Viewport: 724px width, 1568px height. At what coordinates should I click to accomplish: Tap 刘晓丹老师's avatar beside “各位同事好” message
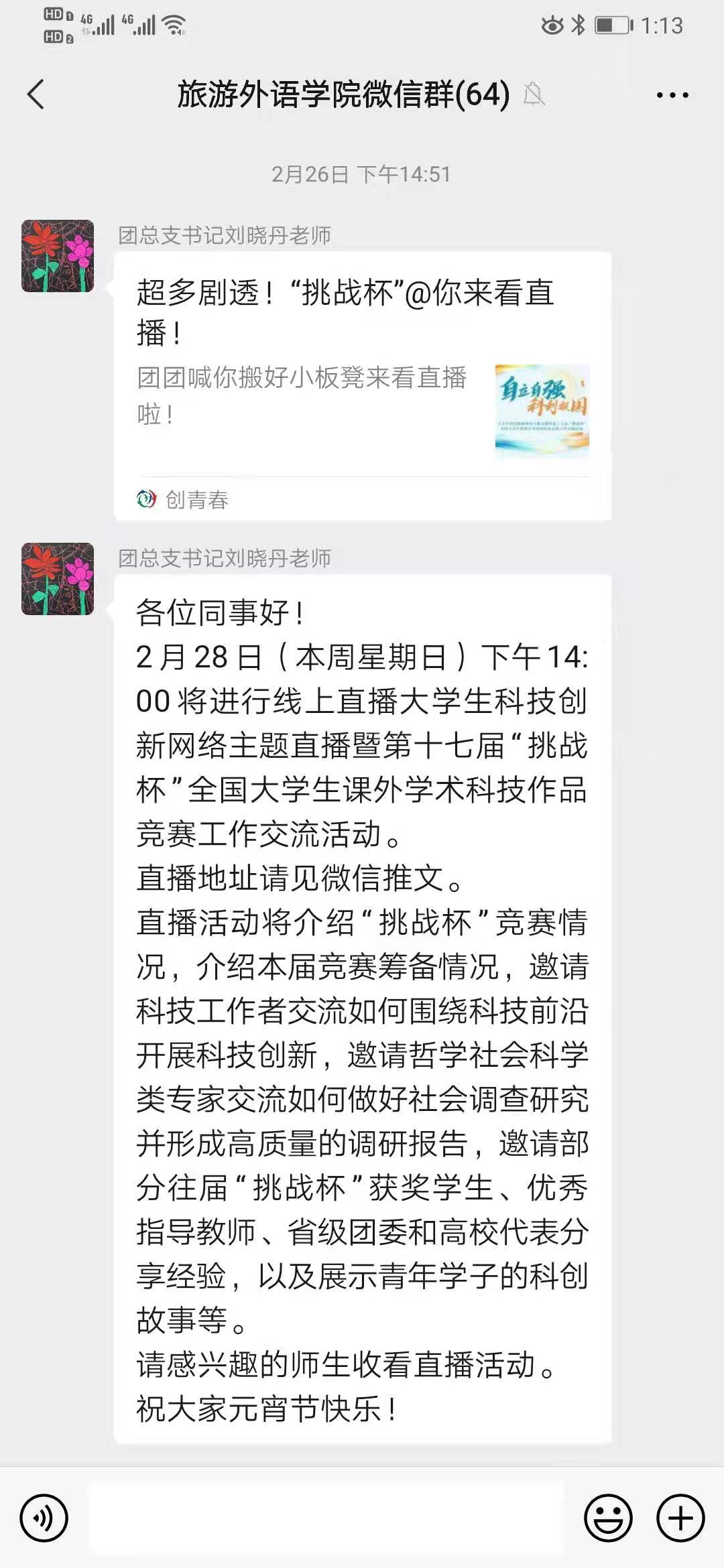click(58, 579)
